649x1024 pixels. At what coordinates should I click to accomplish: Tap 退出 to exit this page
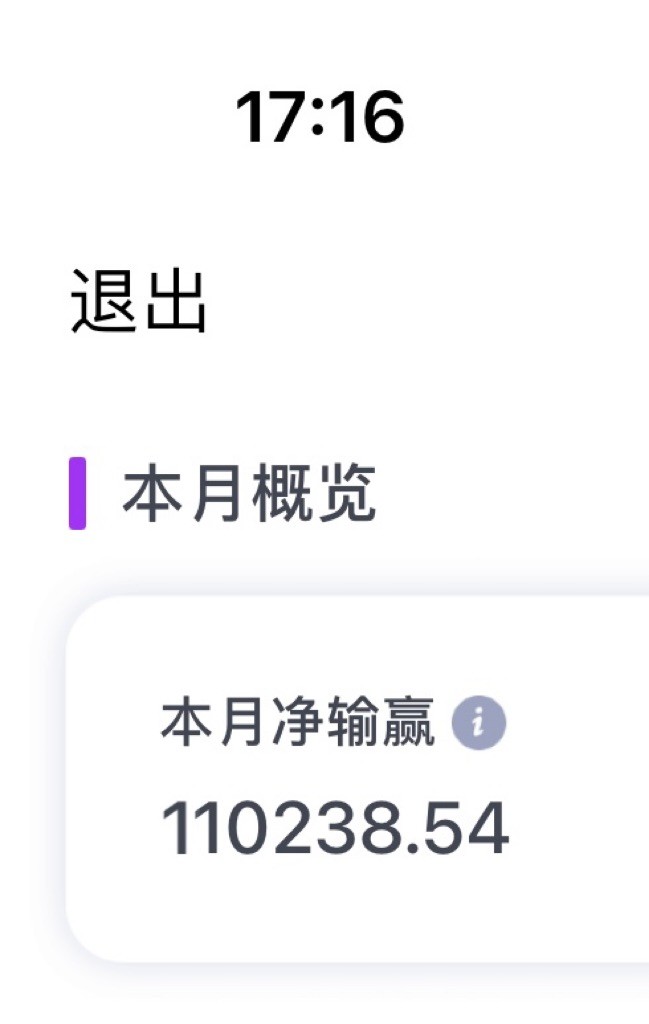(139, 301)
